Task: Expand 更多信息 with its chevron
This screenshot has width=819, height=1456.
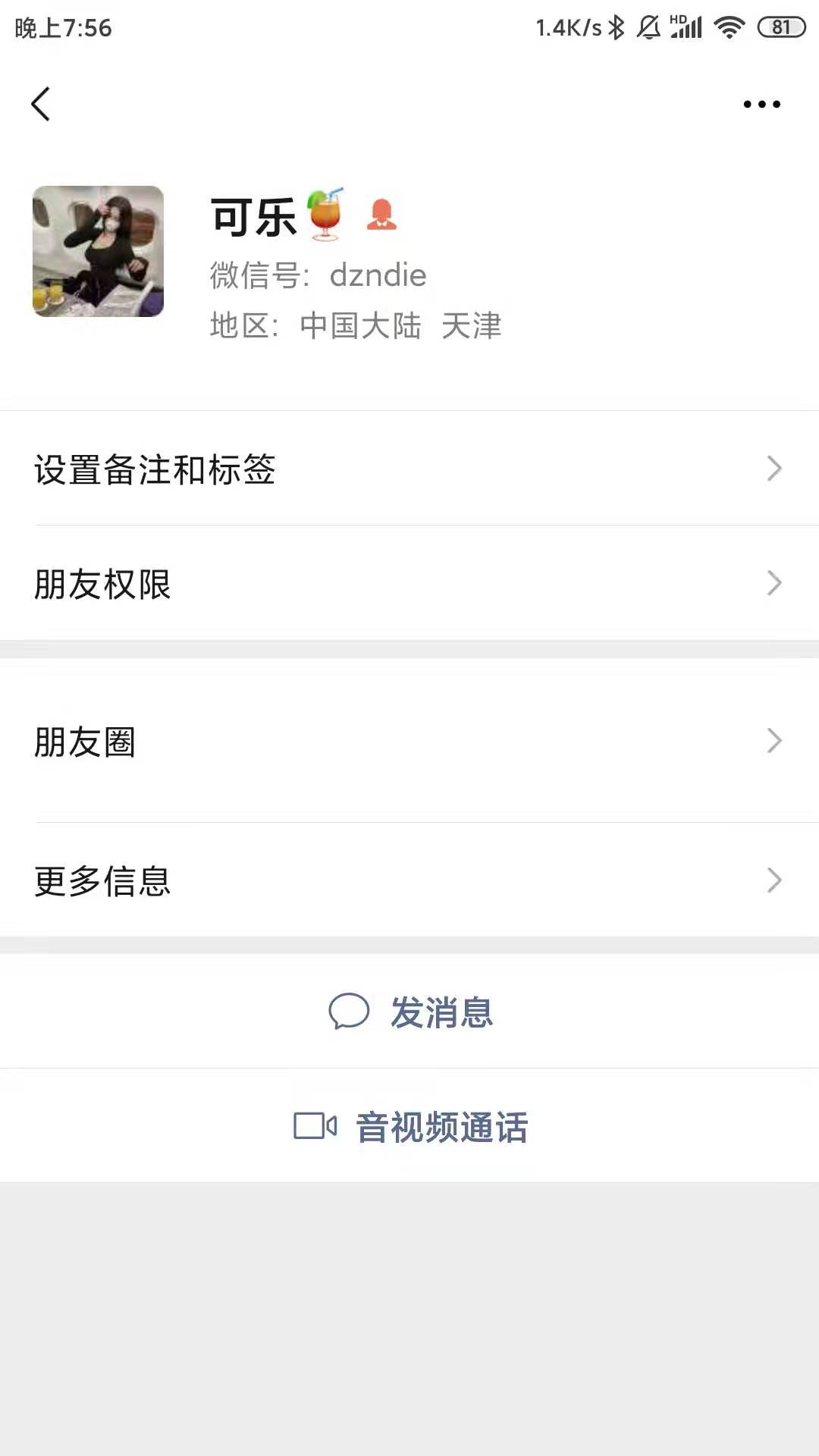Action: point(773,880)
